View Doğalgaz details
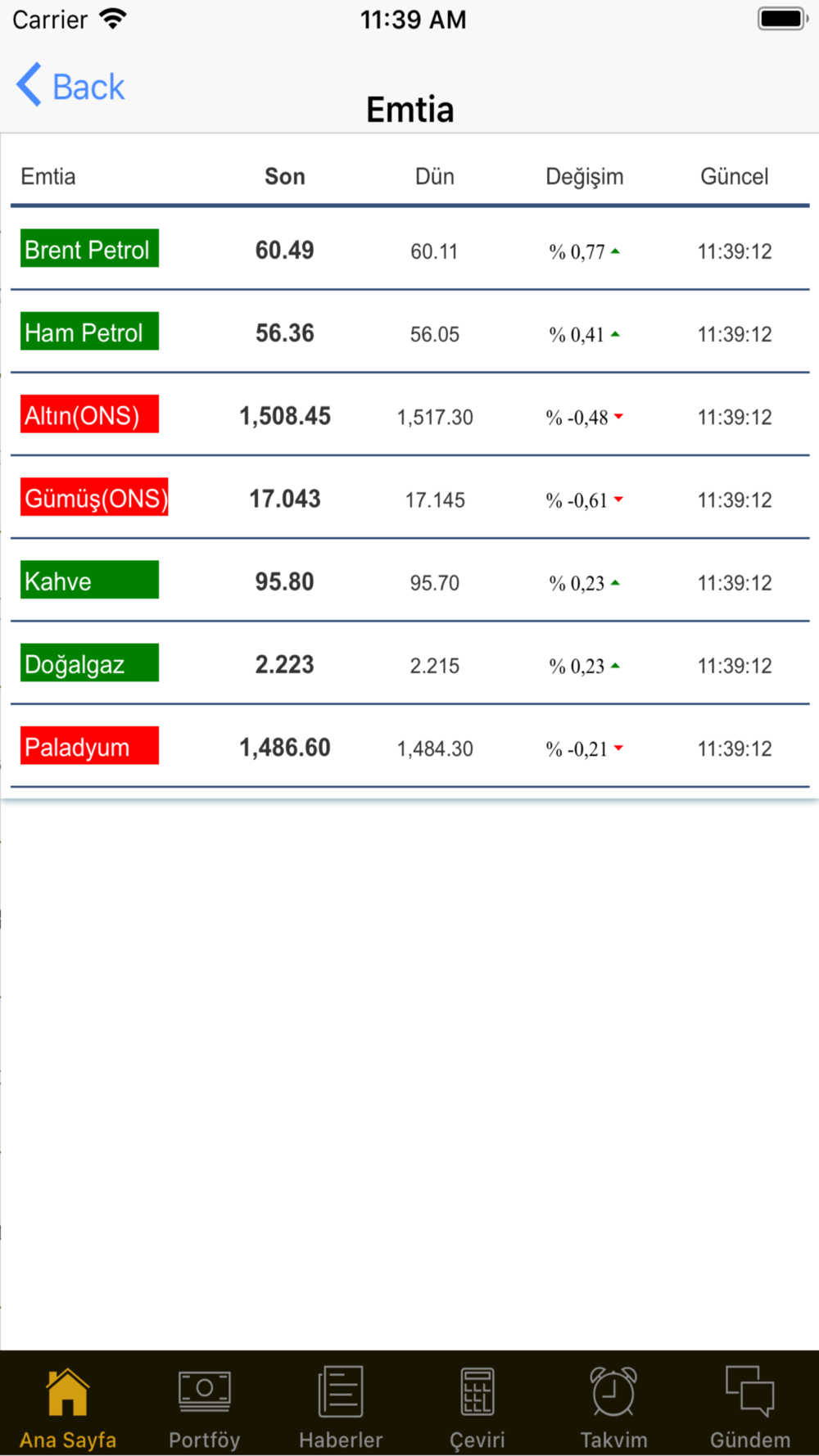 pos(409,662)
